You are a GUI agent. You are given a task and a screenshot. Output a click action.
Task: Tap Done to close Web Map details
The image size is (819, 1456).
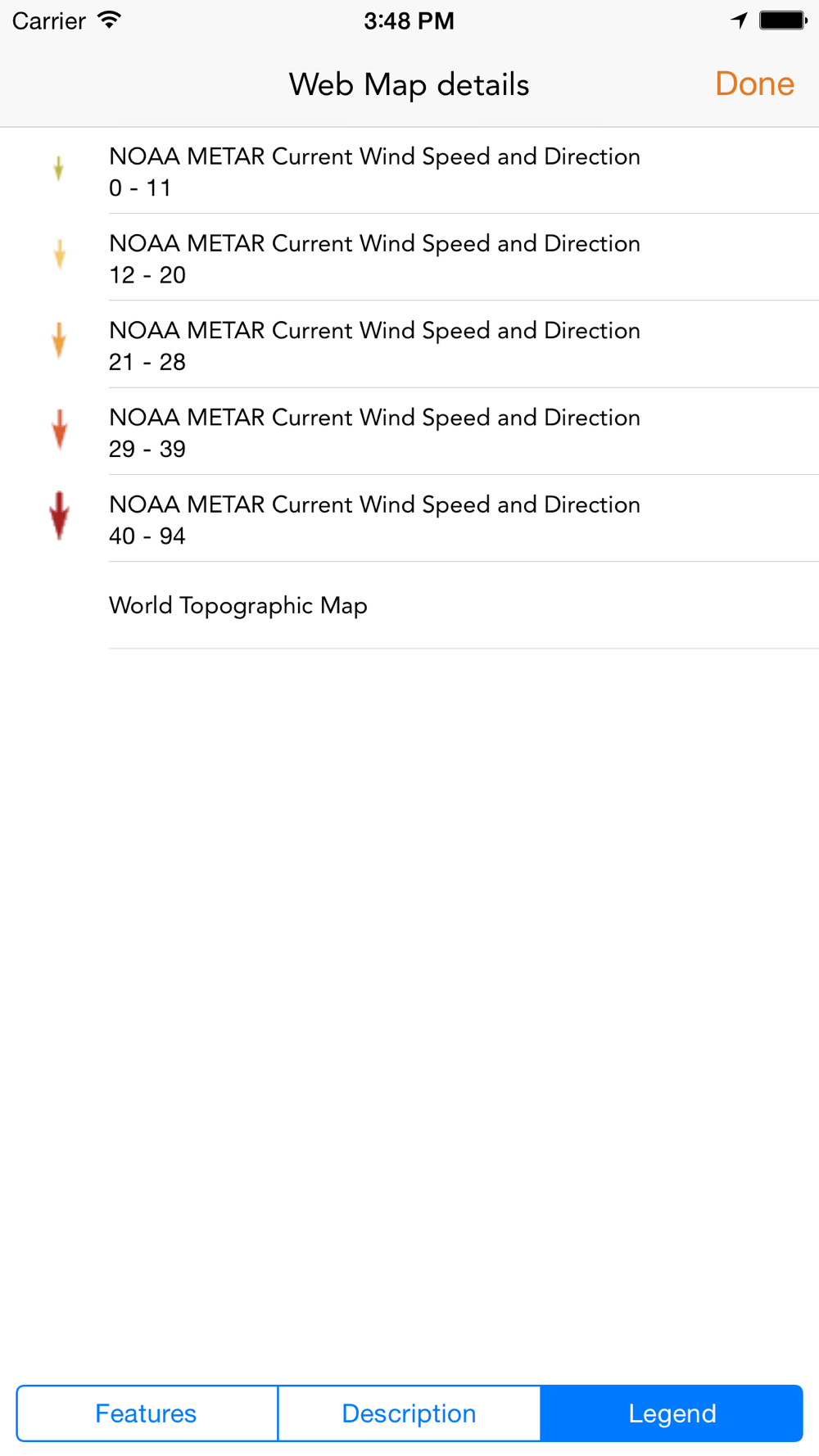tap(753, 84)
